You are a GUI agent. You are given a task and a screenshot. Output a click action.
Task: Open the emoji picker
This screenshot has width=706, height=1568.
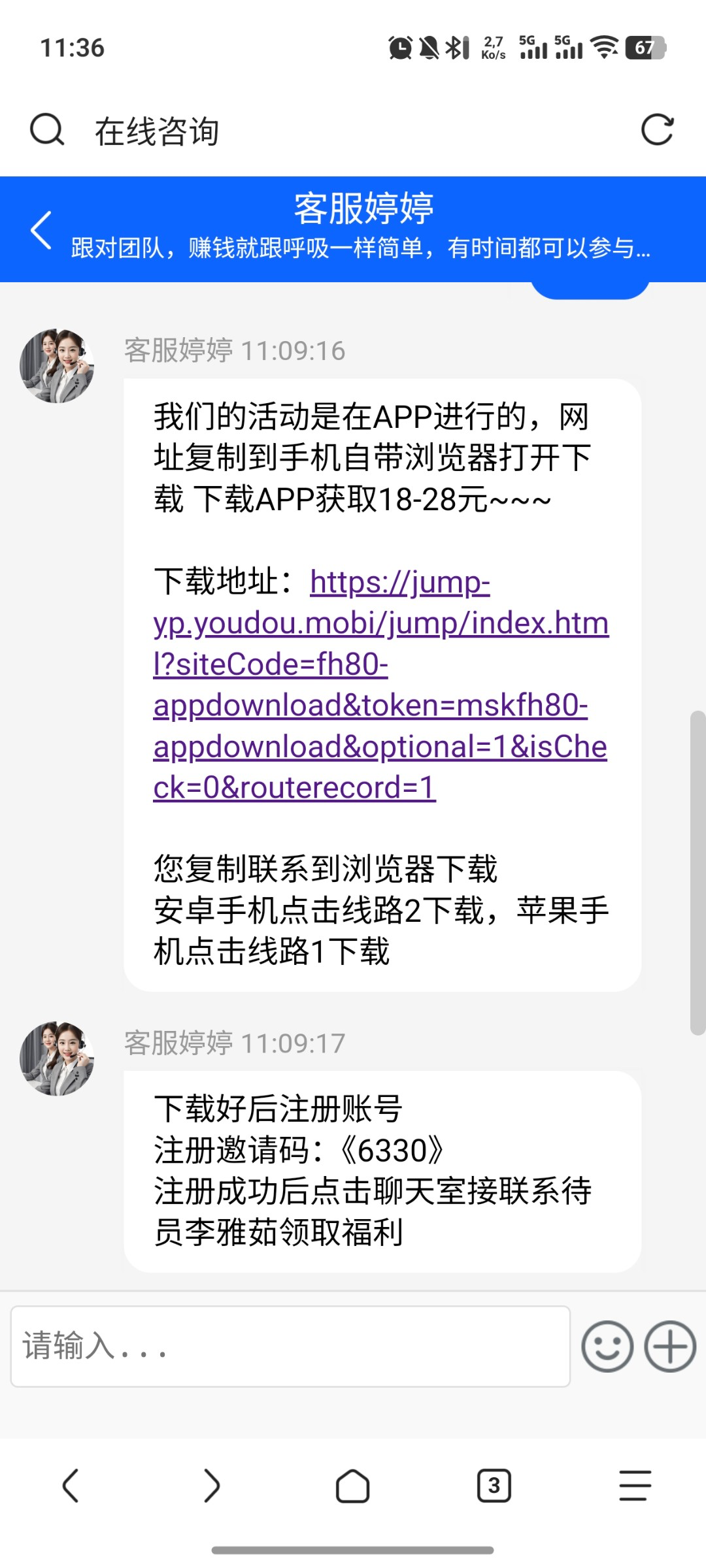(607, 1346)
